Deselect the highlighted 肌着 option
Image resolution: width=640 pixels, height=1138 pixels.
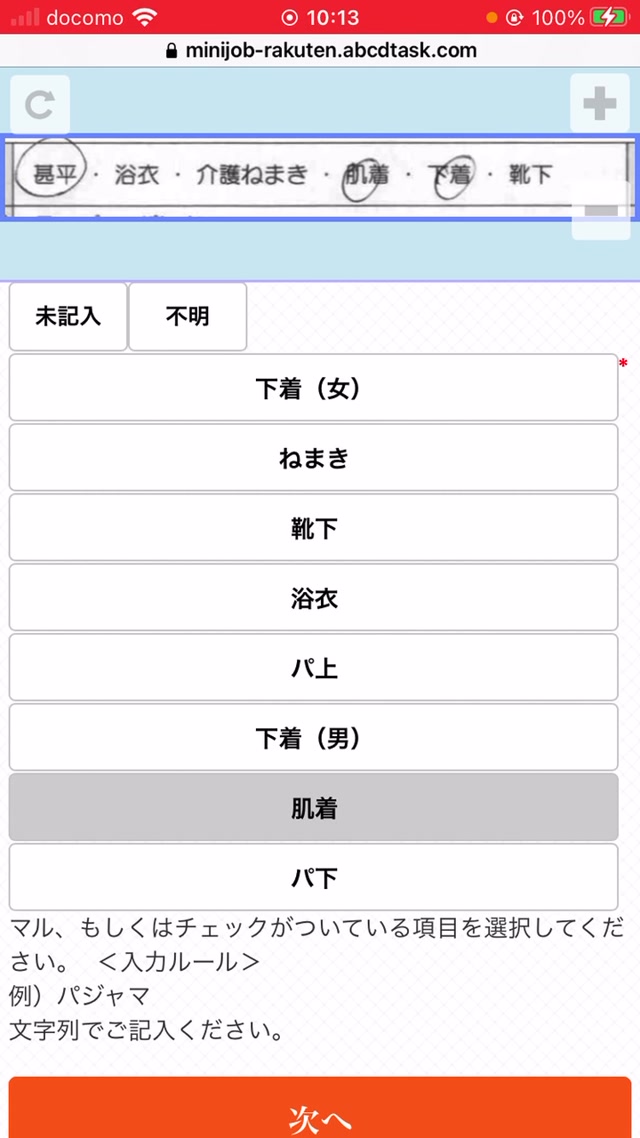(x=313, y=807)
